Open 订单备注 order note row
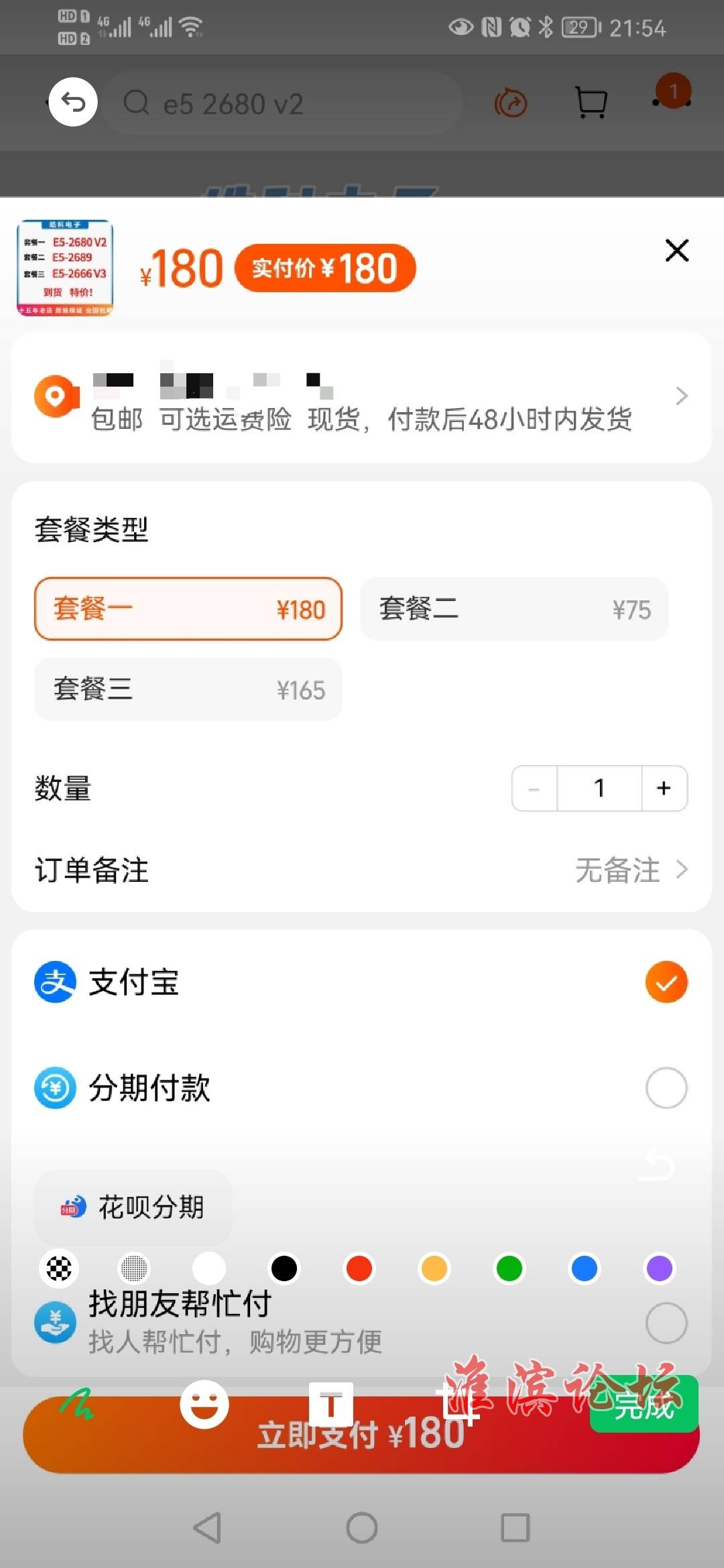 (361, 870)
